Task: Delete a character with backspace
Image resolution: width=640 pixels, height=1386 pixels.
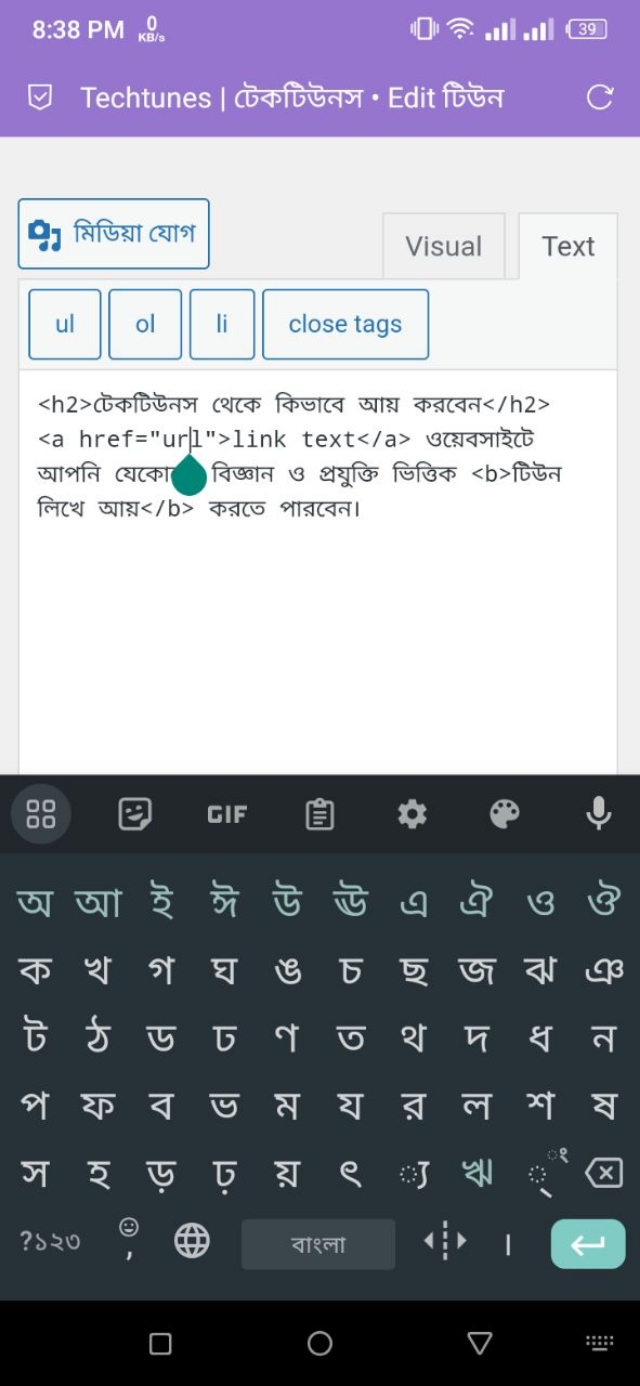Action: [x=603, y=1173]
